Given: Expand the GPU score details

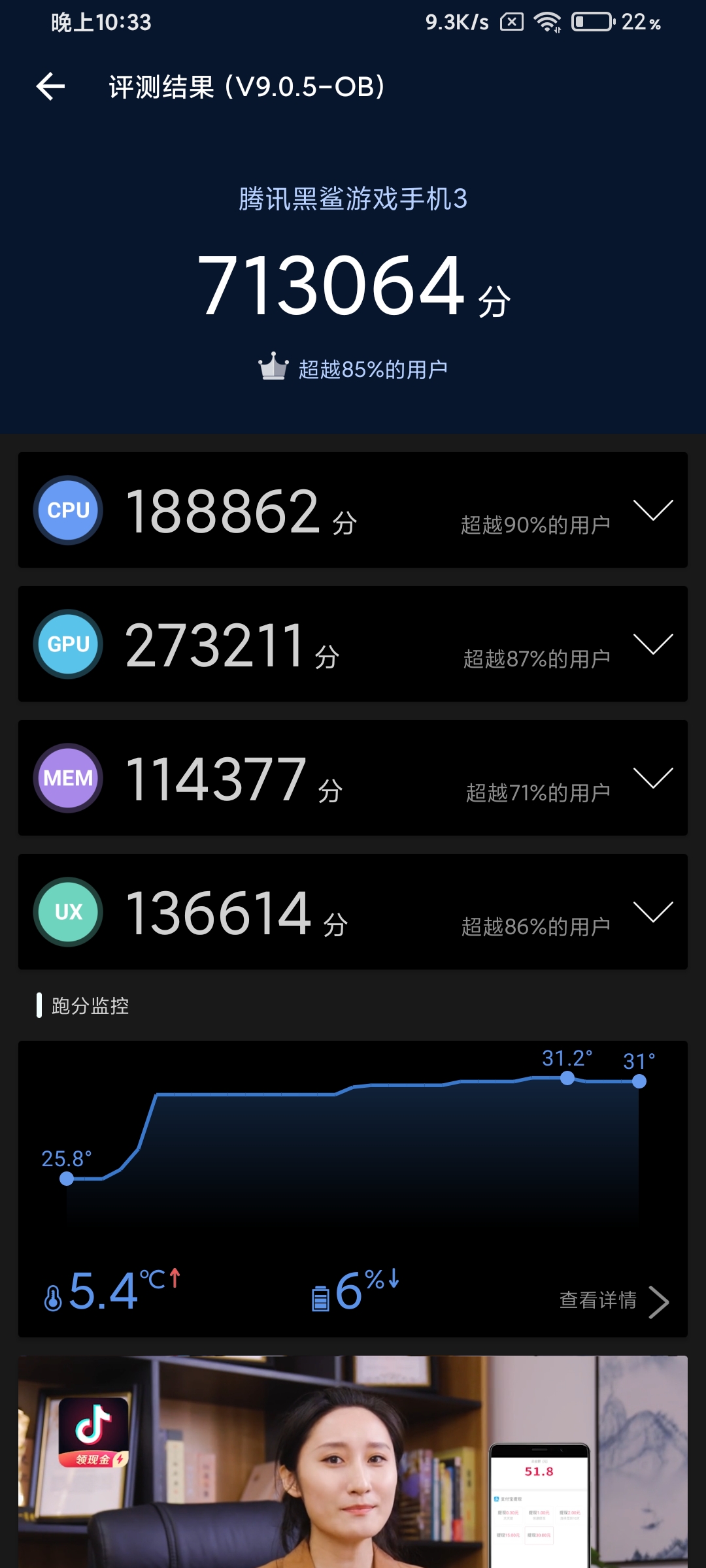Looking at the screenshot, I should (653, 644).
